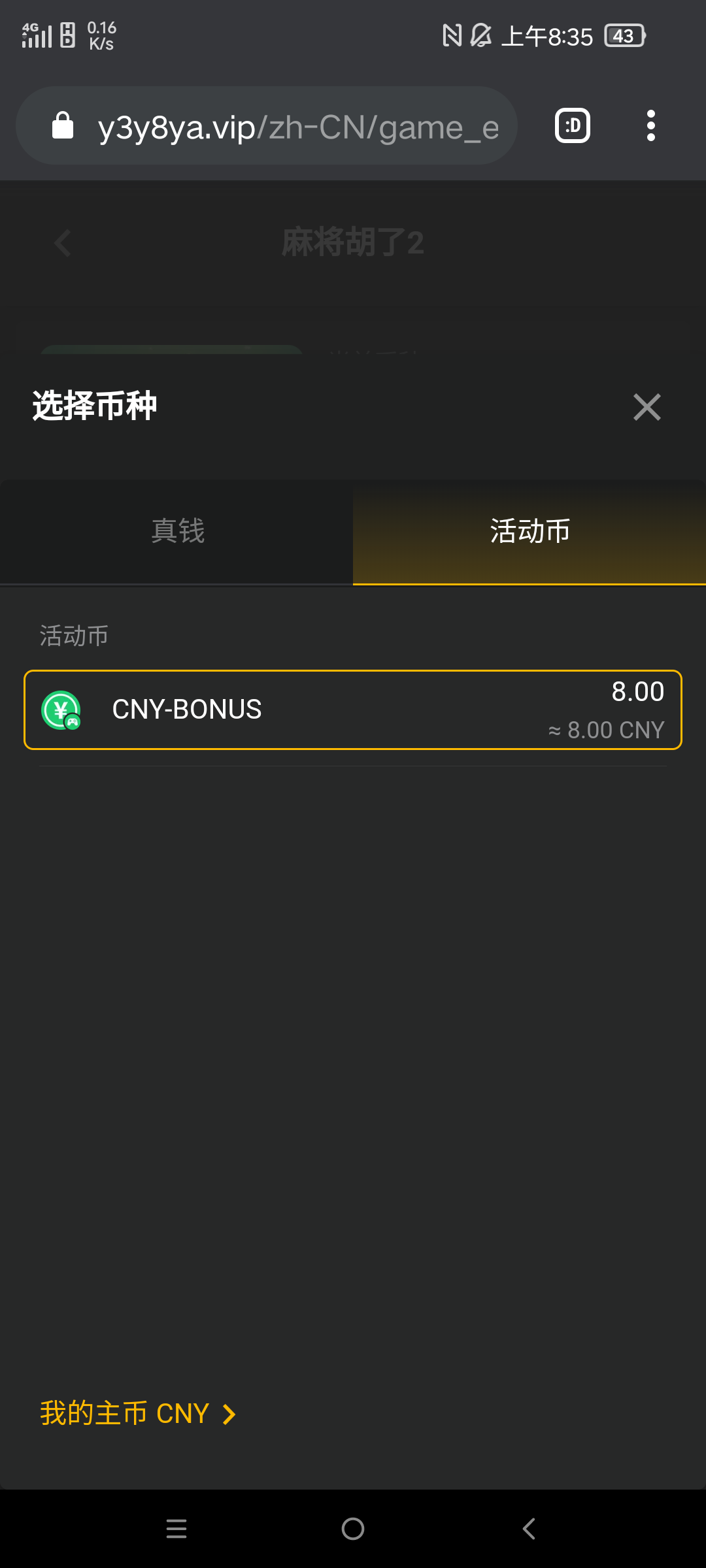The image size is (706, 1568).
Task: Select the CNY-BONUS currency row
Action: (353, 710)
